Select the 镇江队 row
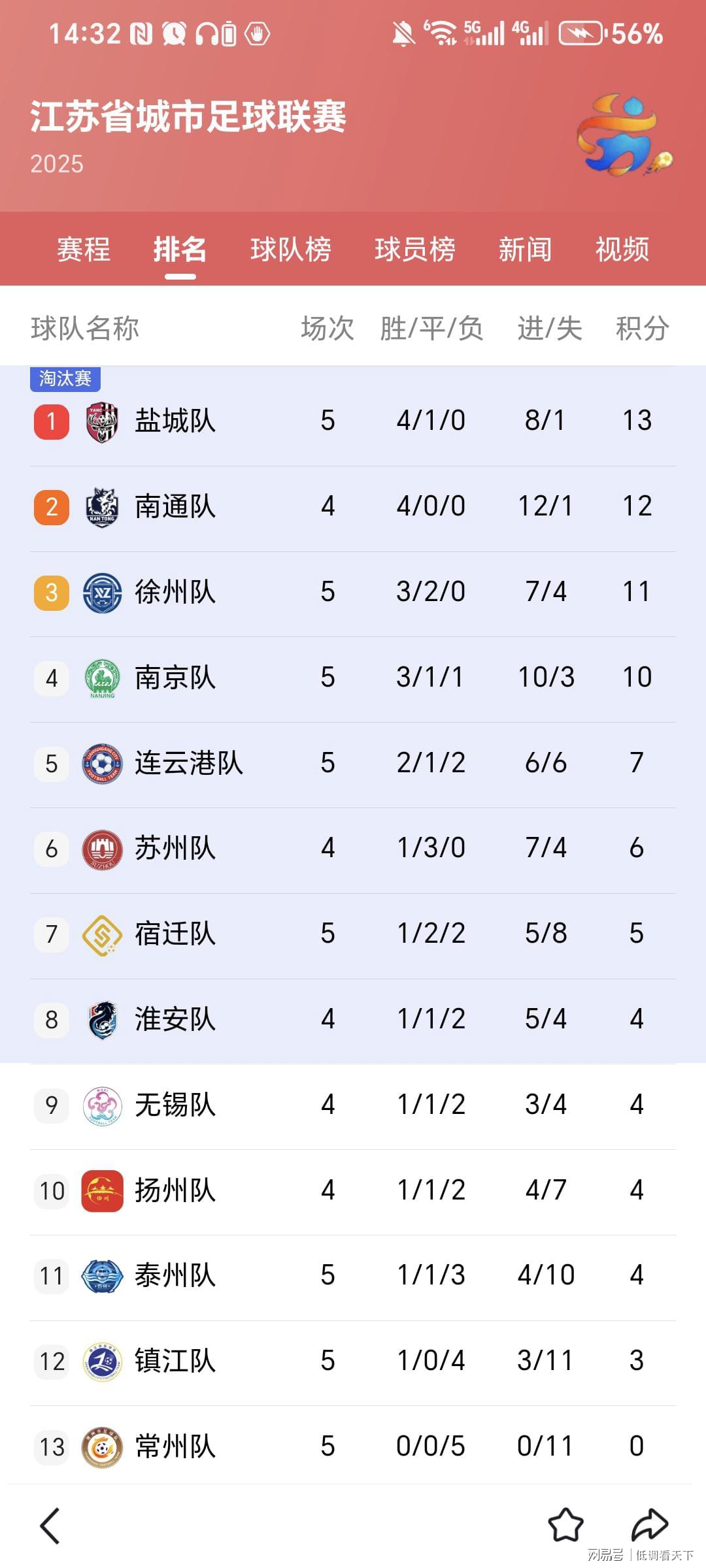Viewport: 706px width, 1568px height. click(353, 1362)
